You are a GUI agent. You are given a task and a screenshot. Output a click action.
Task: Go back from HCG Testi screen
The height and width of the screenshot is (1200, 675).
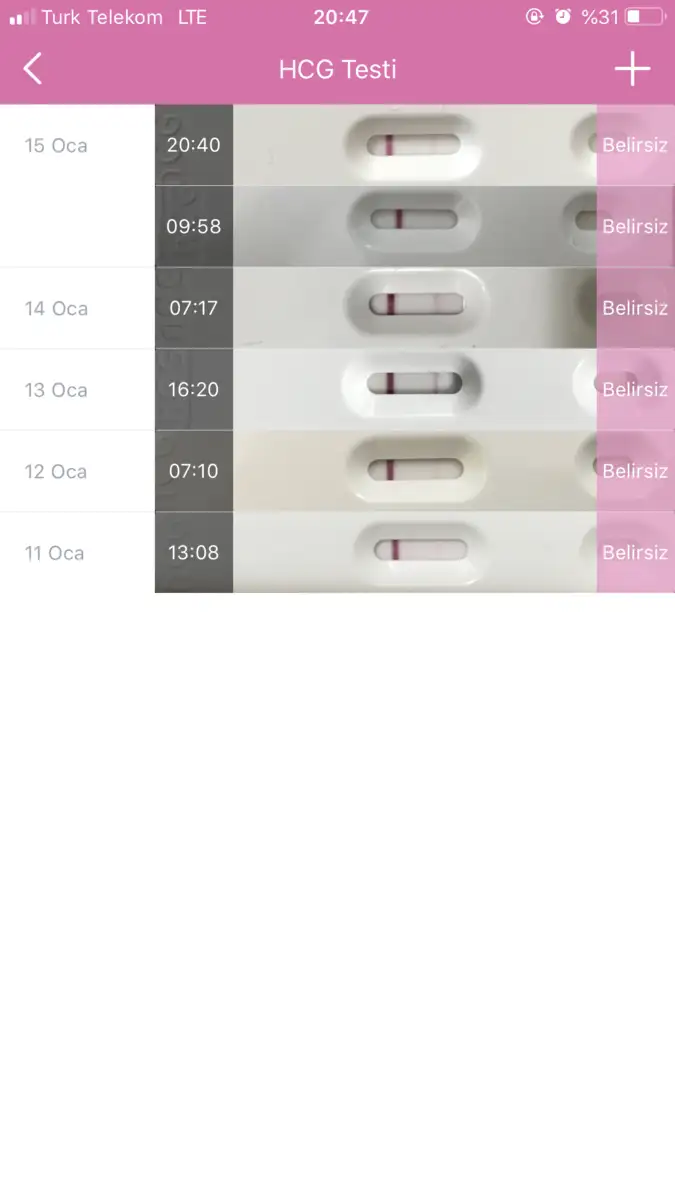pyautogui.click(x=33, y=69)
